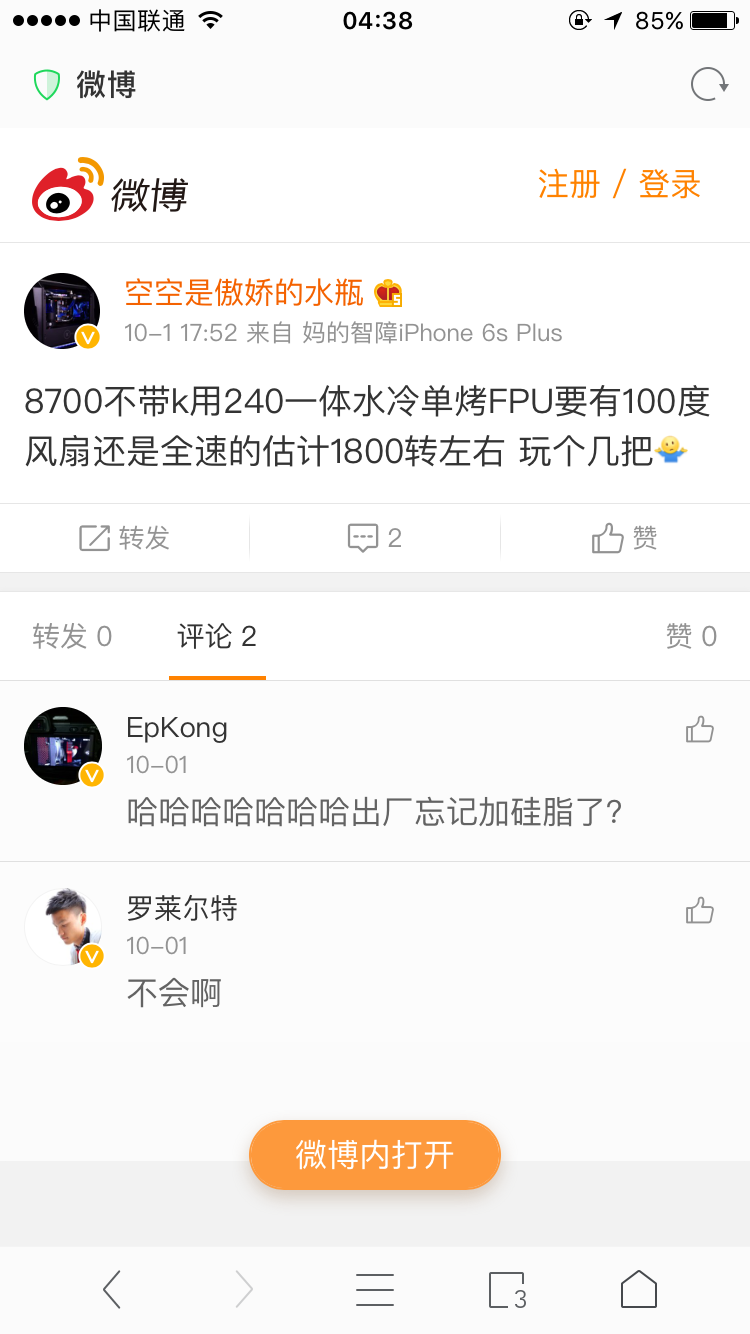Tap the 注册 / 登录 link
The width and height of the screenshot is (750, 1334).
pos(616,185)
